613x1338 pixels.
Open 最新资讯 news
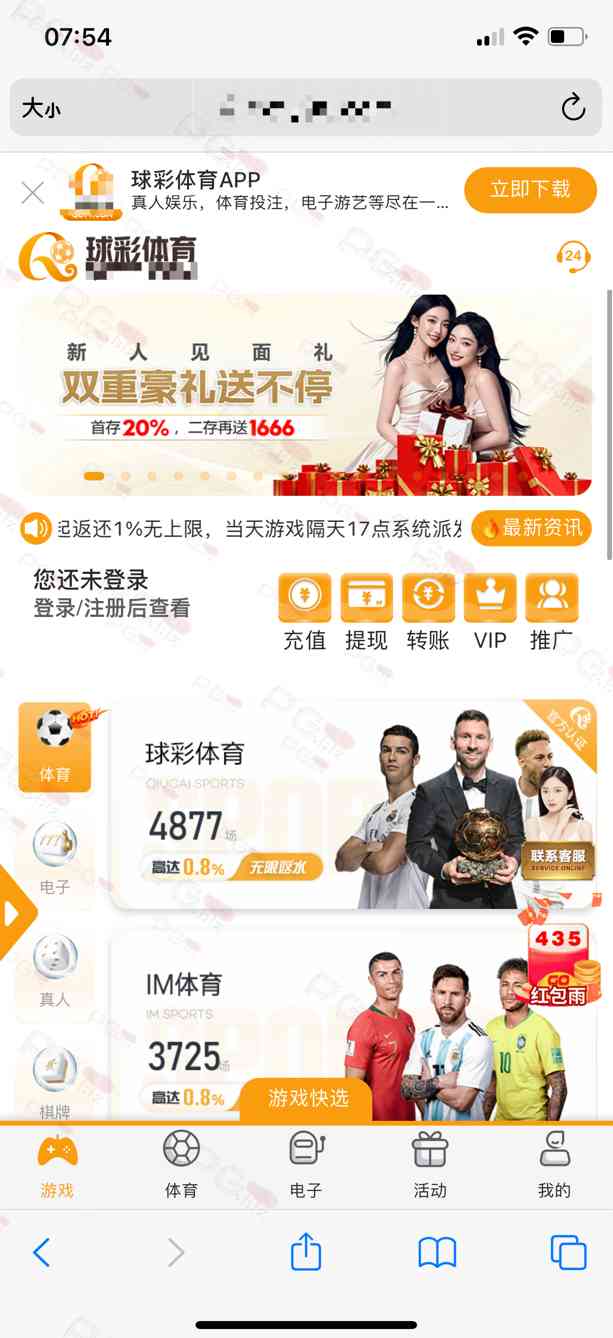[531, 528]
